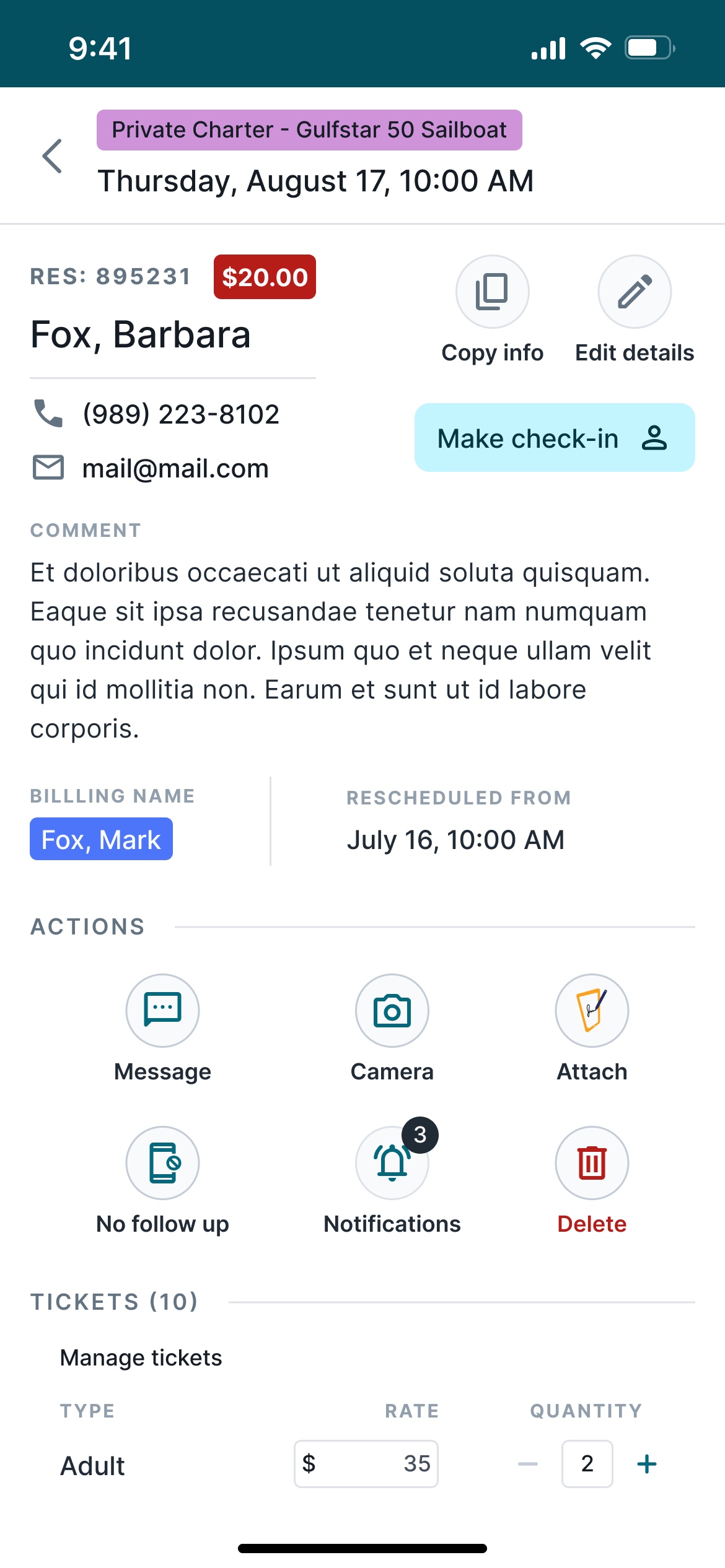Select the Message action icon

(x=162, y=1010)
